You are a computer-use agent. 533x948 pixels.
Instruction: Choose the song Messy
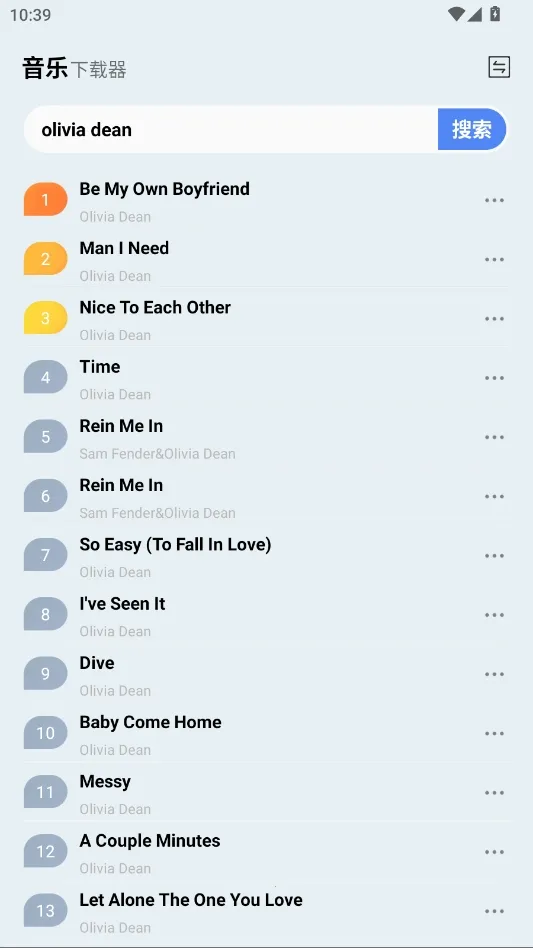click(x=266, y=793)
